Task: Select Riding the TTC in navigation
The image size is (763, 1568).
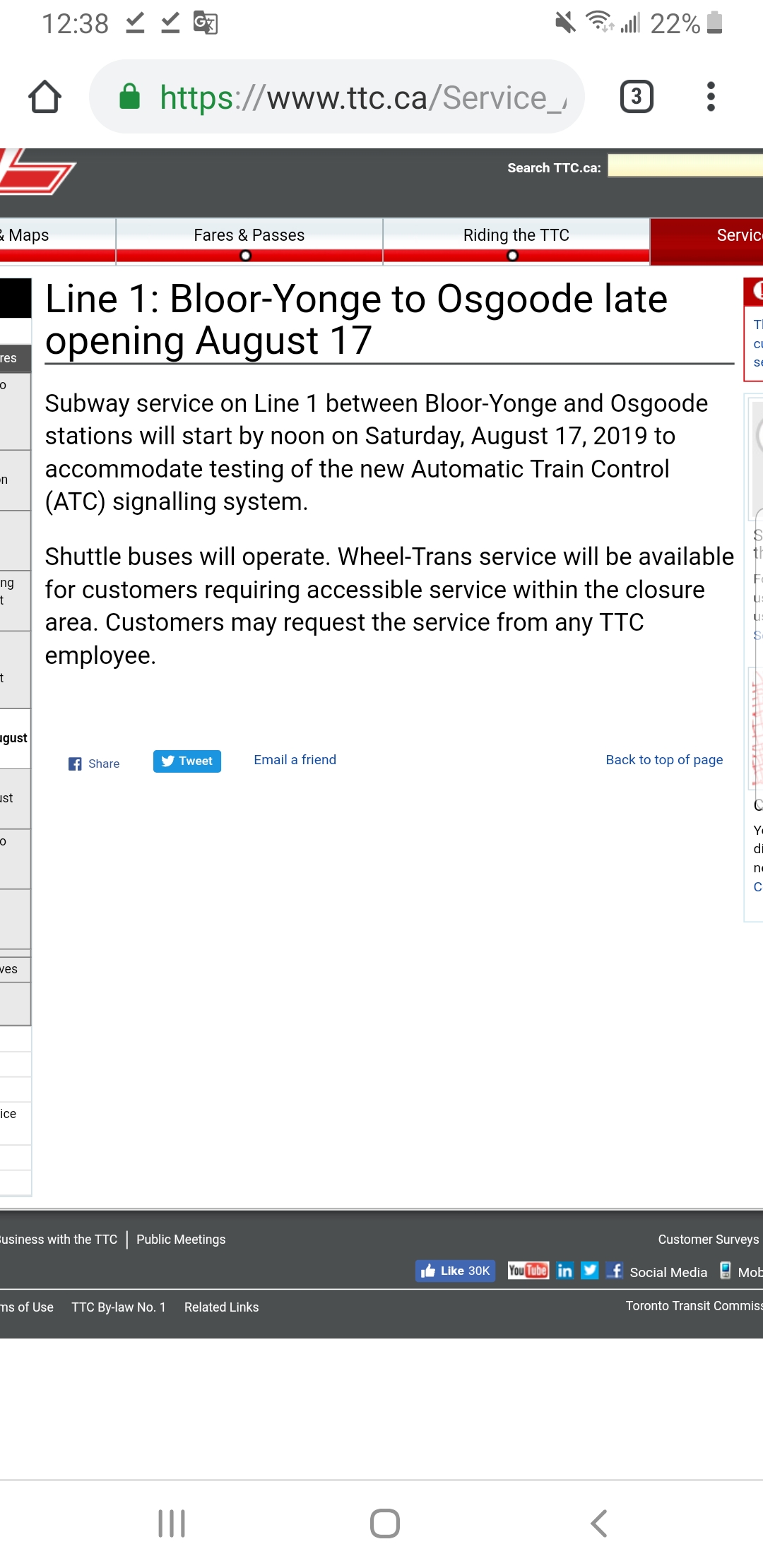Action: tap(516, 235)
